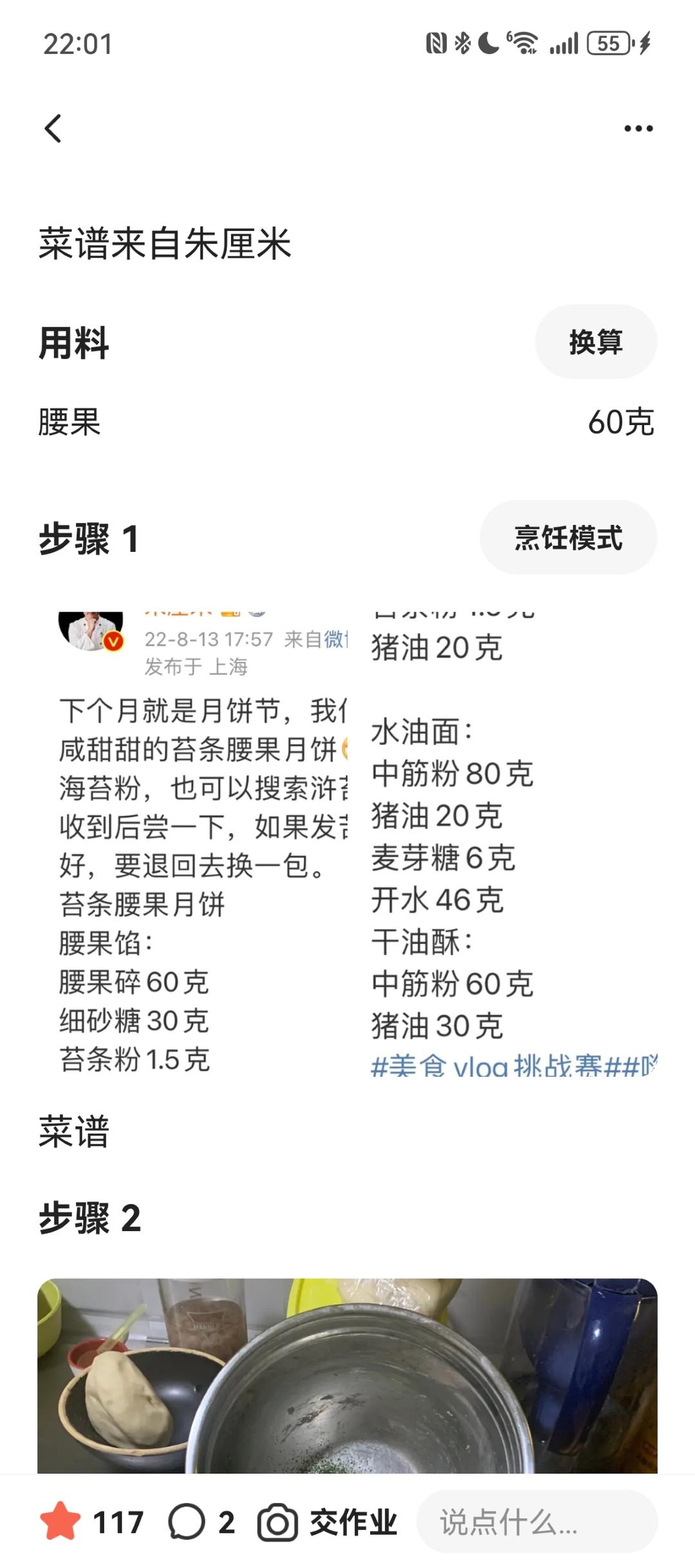Screen dimensions: 695x1568
Task: Tap 交作业 to submit your dish
Action: pos(328,1522)
